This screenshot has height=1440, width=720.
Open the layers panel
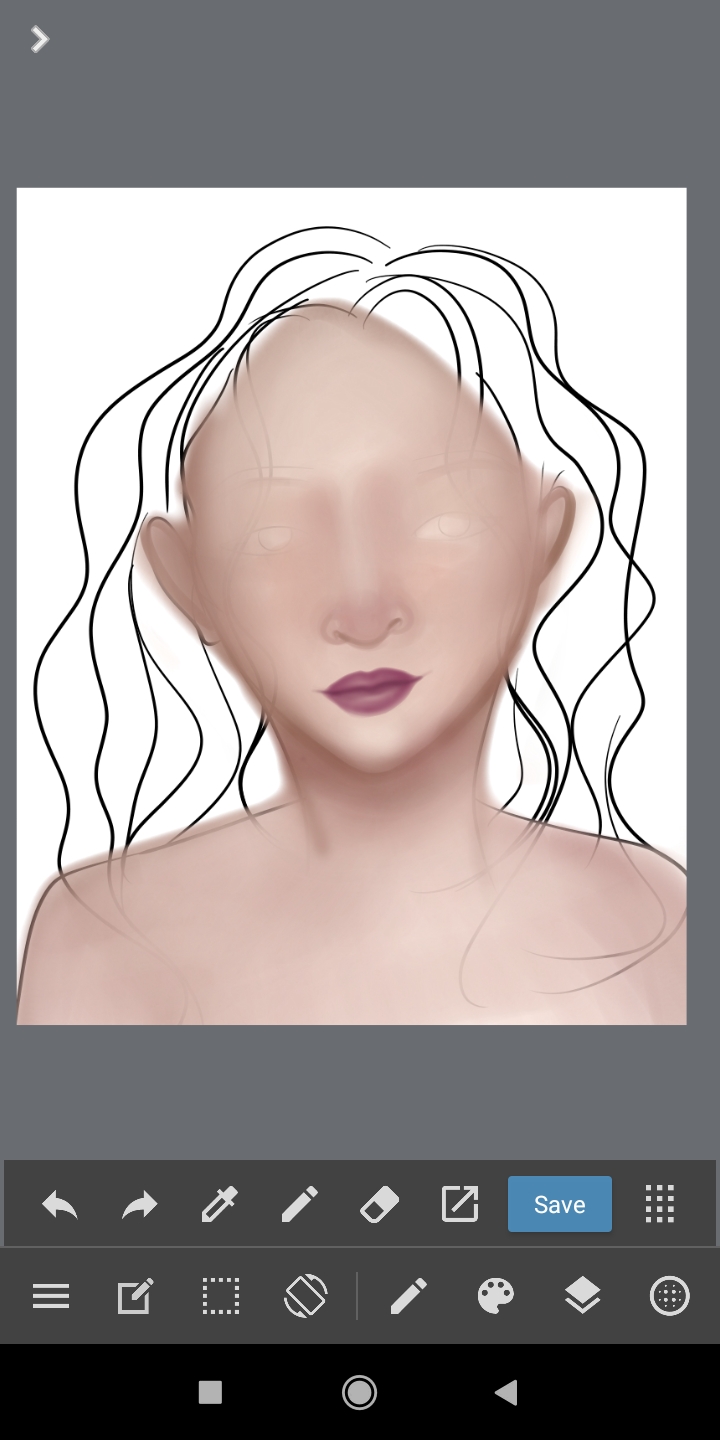582,1297
